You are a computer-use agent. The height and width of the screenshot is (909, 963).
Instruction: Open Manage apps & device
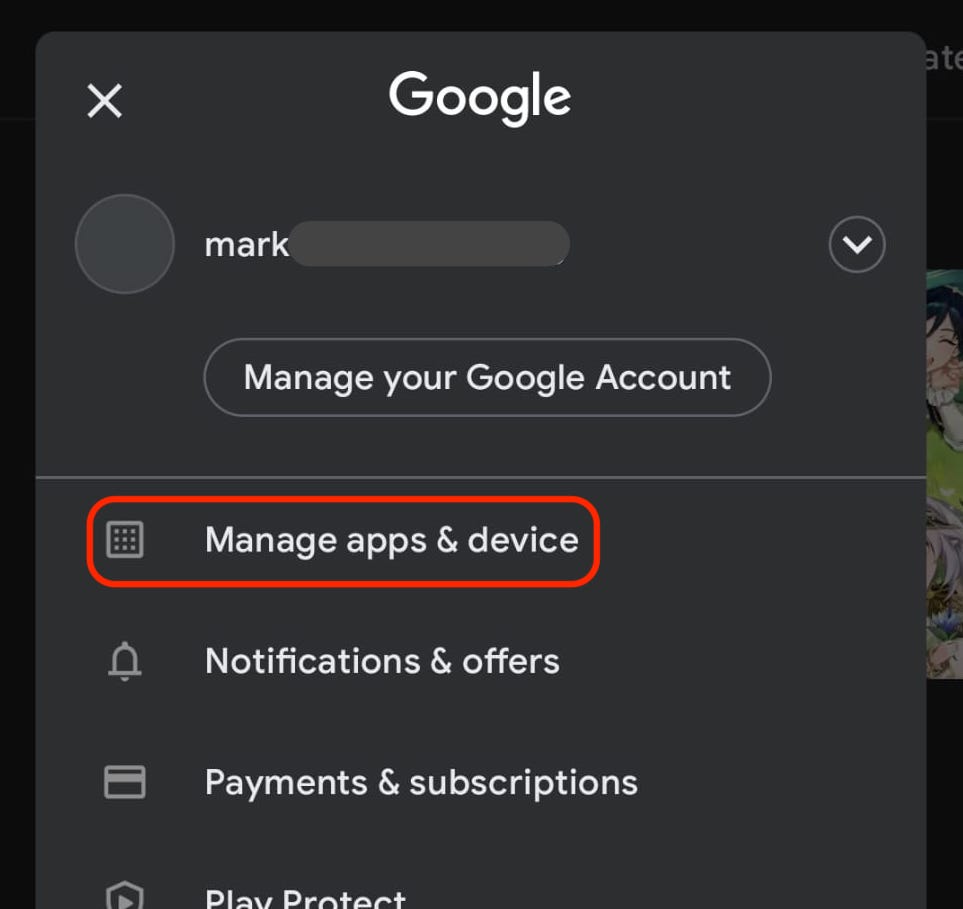tap(391, 541)
